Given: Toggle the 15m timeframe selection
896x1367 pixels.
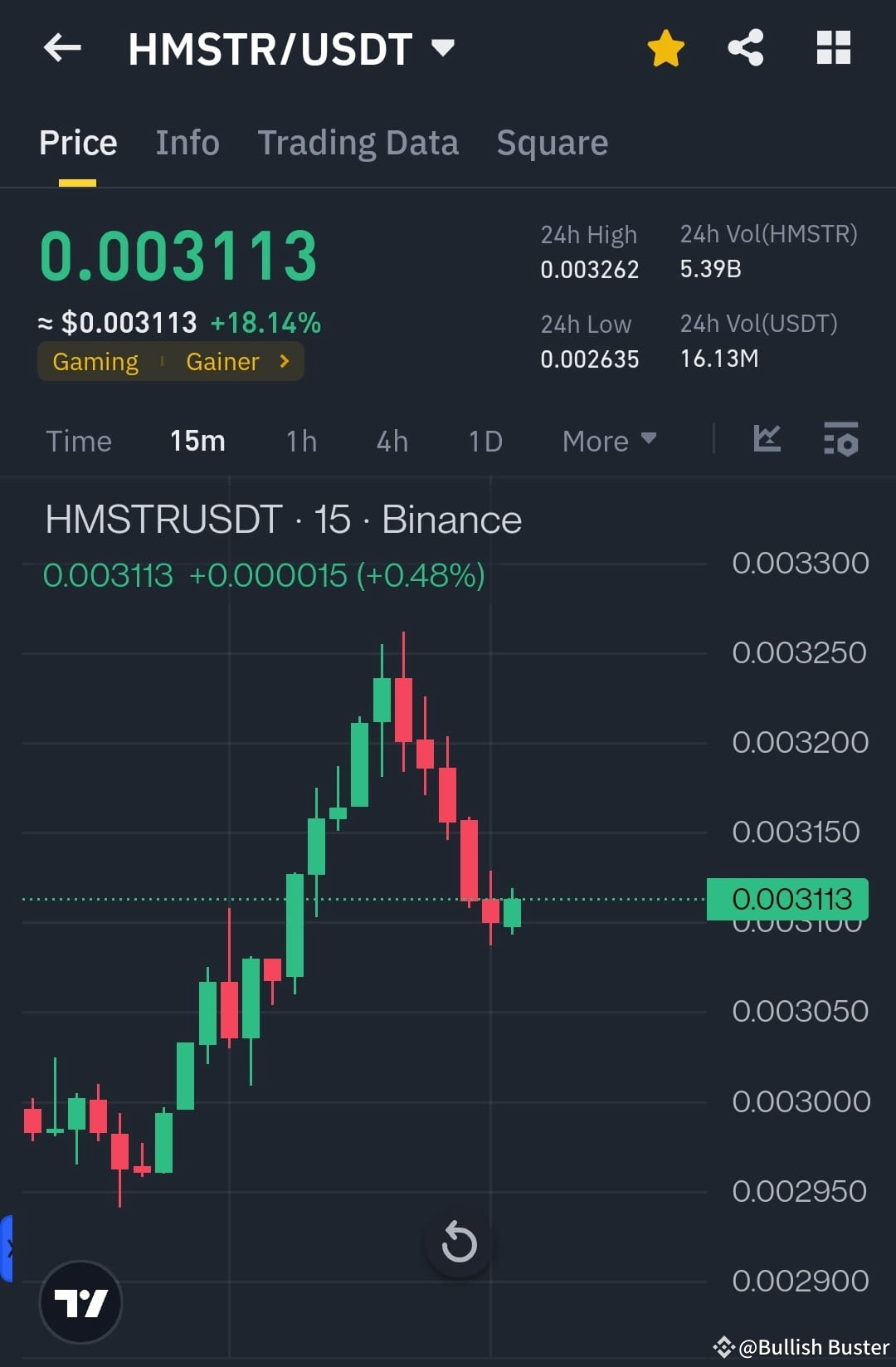Looking at the screenshot, I should tap(197, 441).
